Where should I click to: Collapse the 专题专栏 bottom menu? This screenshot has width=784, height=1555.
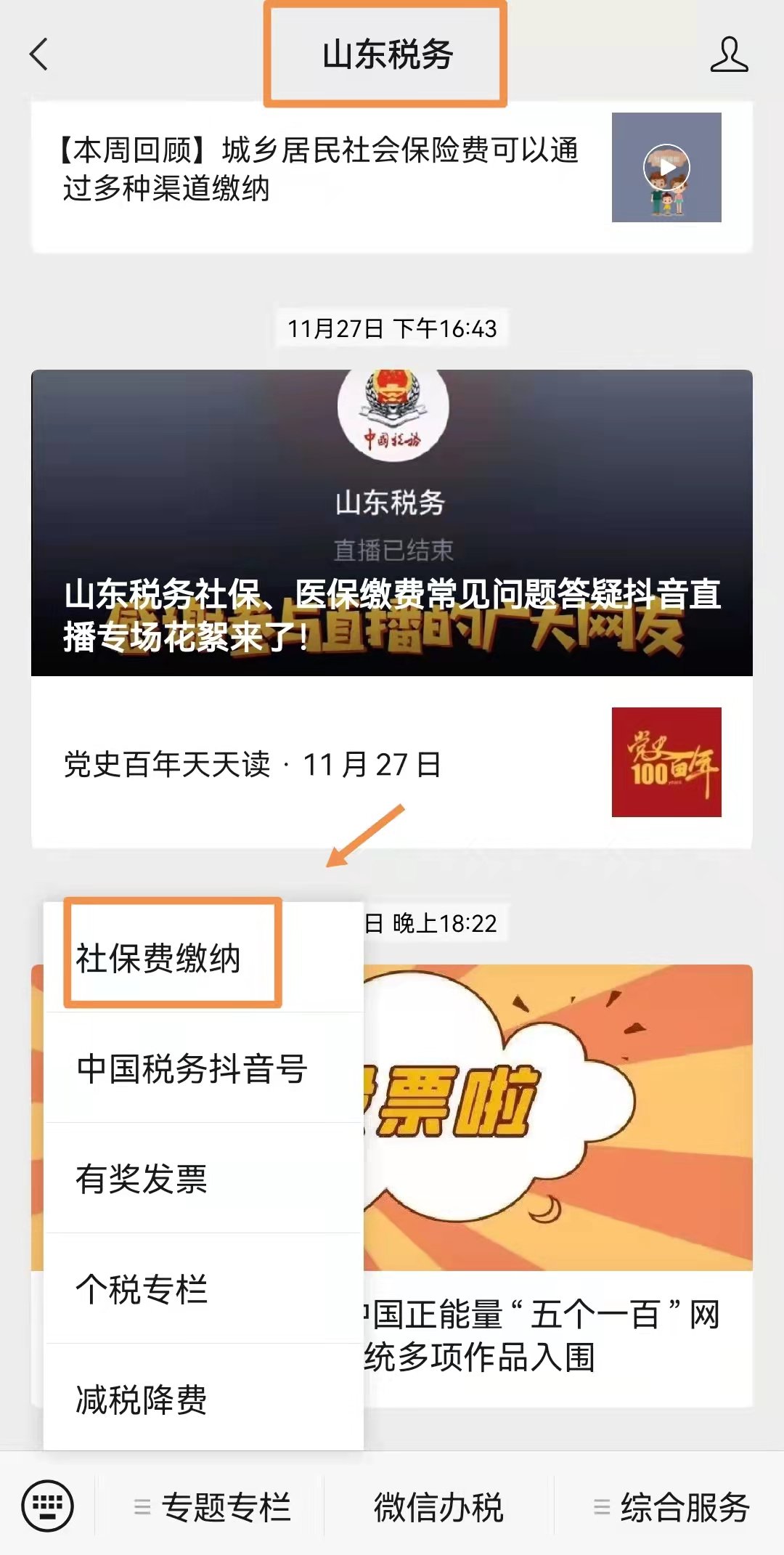point(212,1507)
